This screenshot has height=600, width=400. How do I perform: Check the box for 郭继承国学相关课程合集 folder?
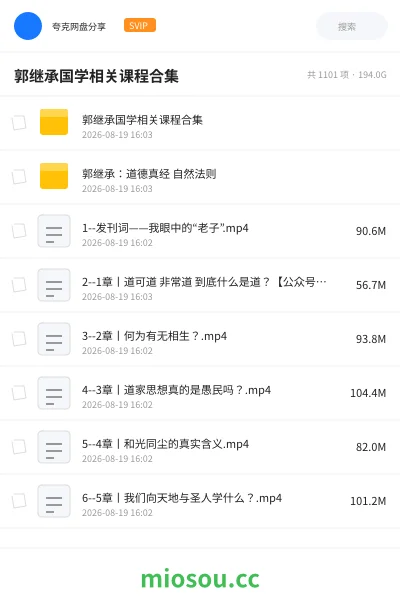click(x=19, y=123)
